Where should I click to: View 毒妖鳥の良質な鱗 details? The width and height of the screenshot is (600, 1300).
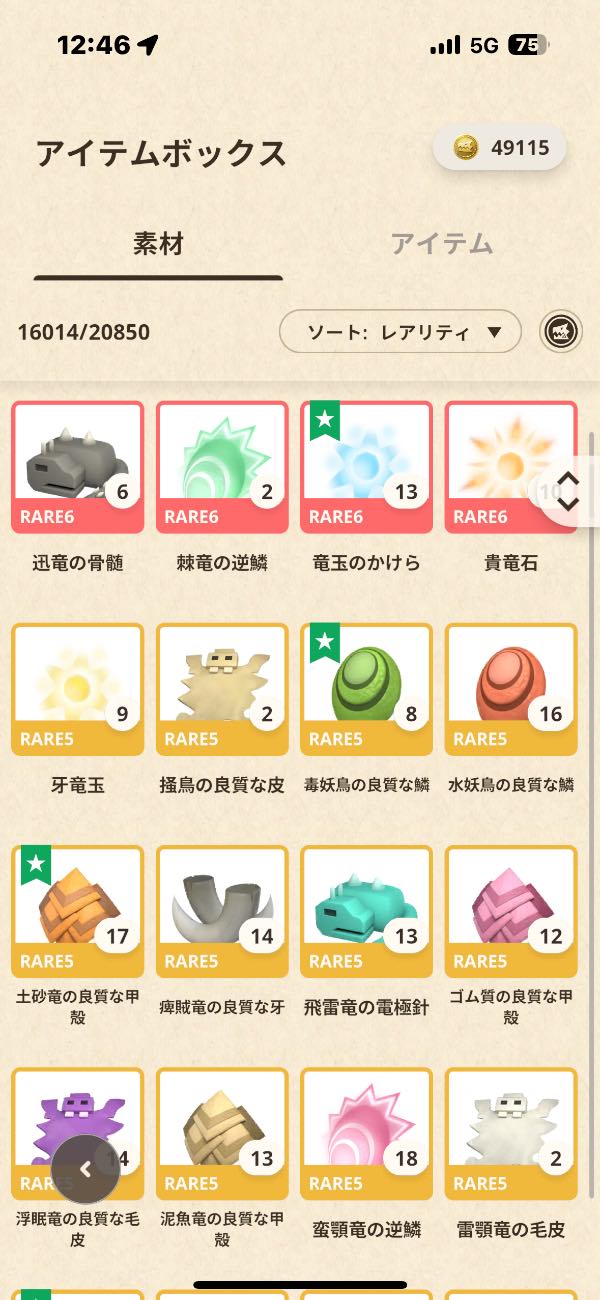[366, 690]
